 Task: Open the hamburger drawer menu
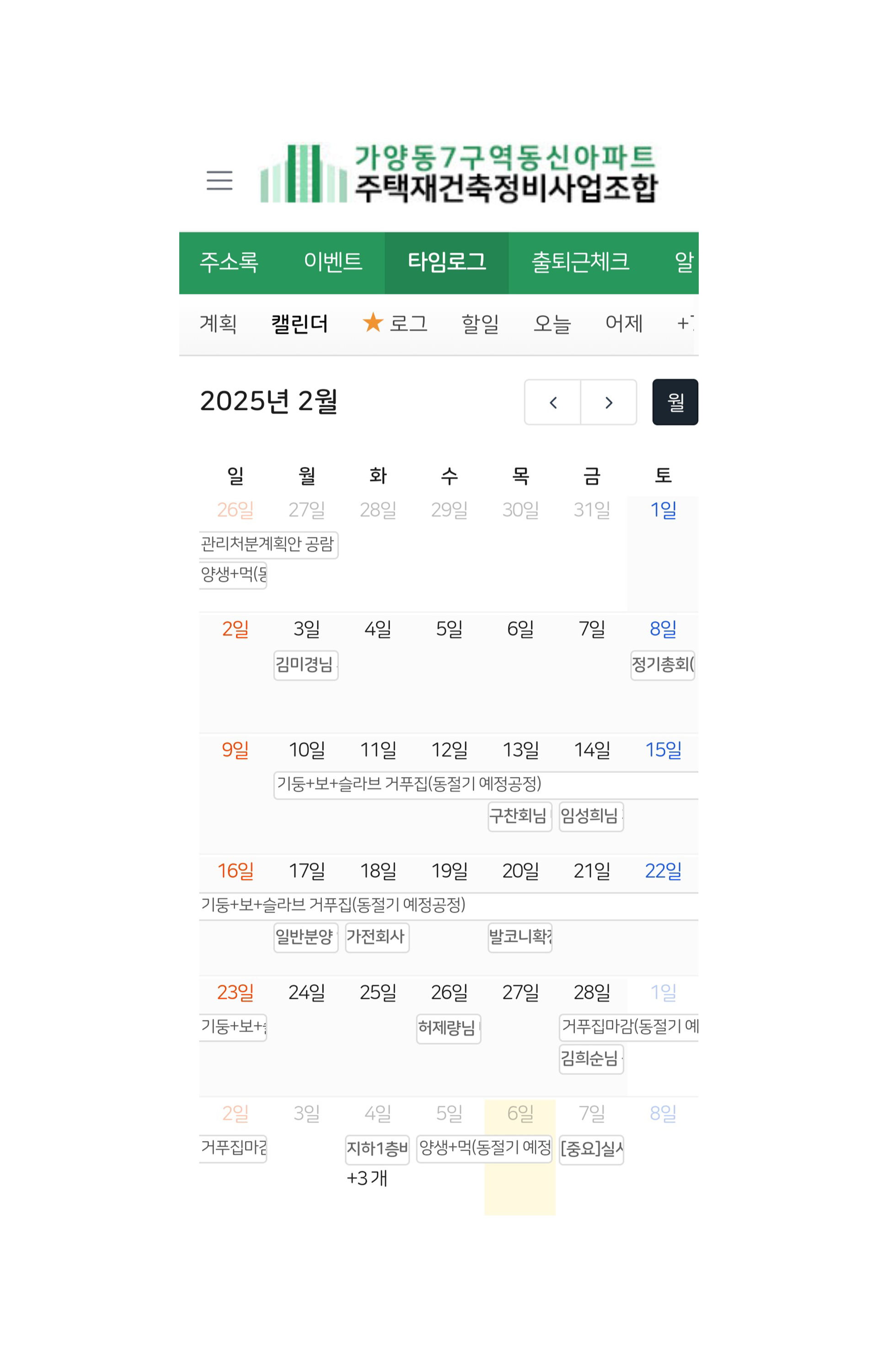click(x=219, y=180)
